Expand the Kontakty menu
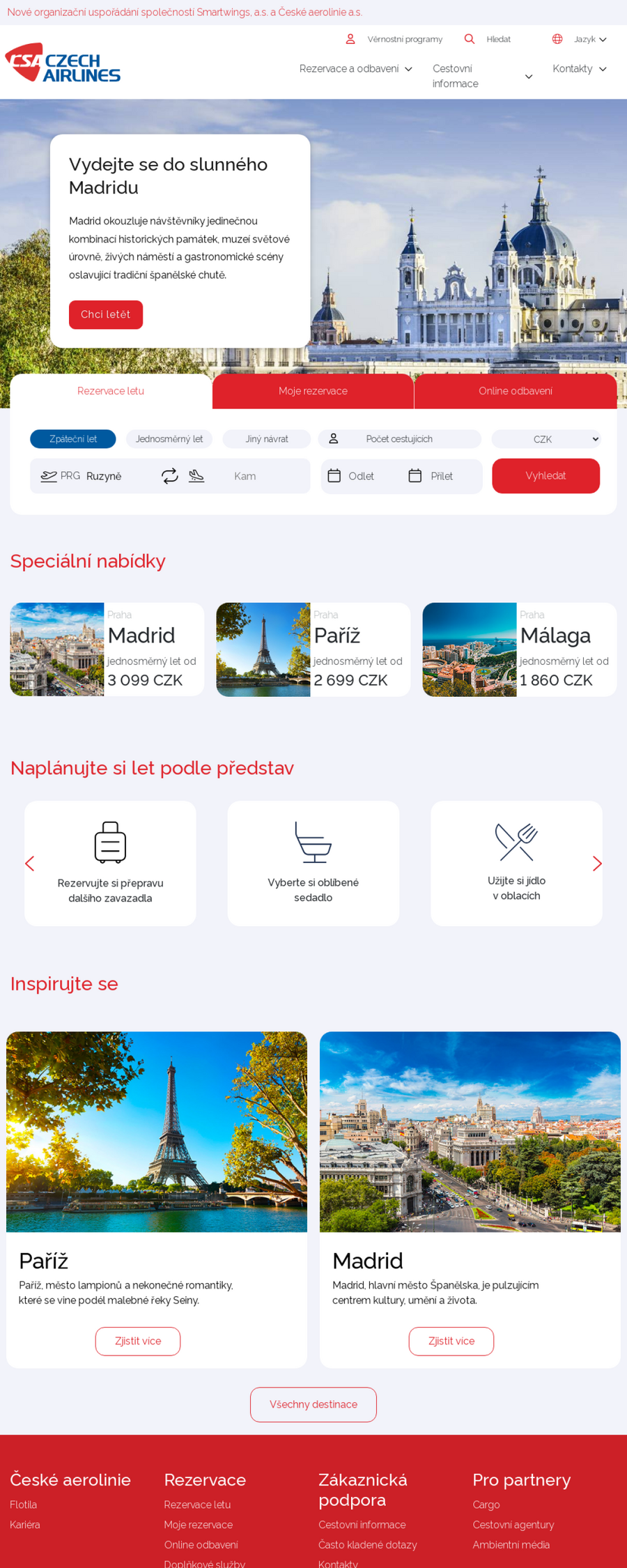Viewport: 627px width, 1568px height. (x=579, y=69)
